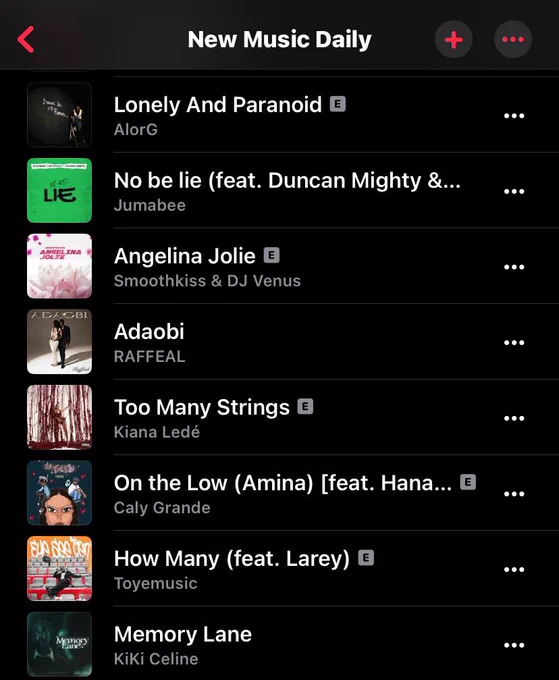
Task: Go back using the red arrow
Action: (26, 39)
